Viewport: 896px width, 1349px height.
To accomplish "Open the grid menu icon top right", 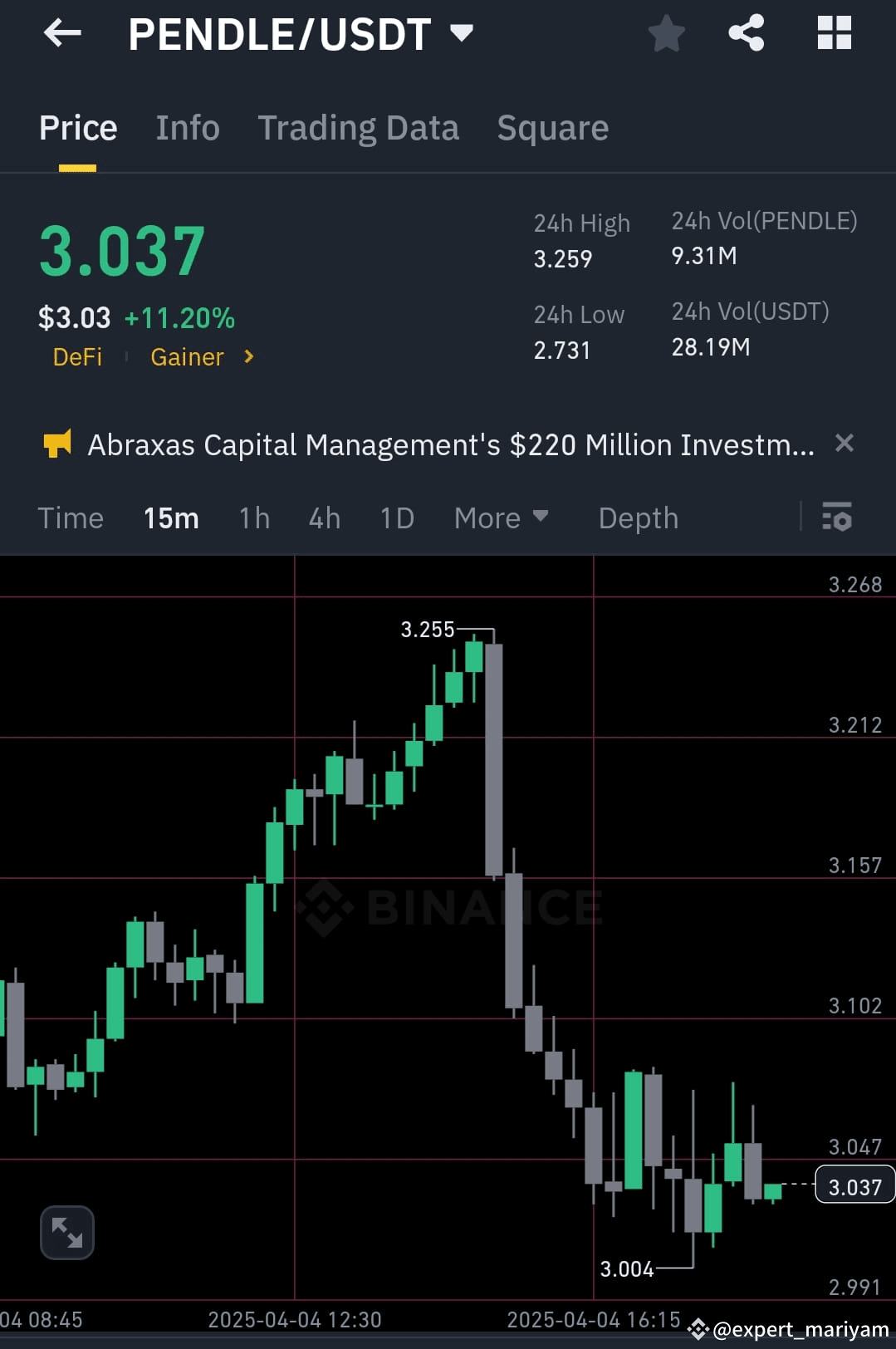I will tap(834, 33).
